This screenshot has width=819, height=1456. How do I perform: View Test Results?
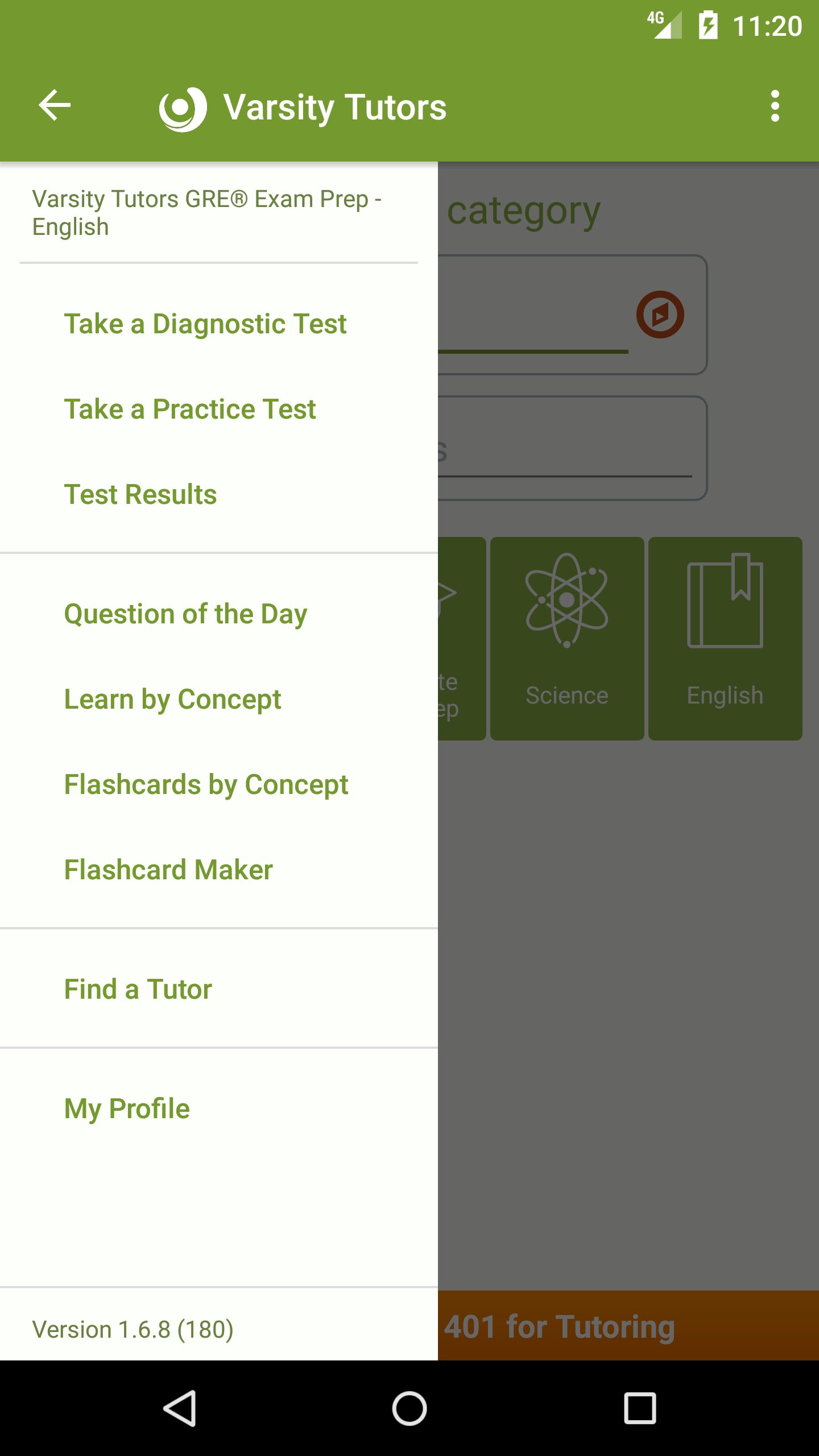pyautogui.click(x=140, y=495)
